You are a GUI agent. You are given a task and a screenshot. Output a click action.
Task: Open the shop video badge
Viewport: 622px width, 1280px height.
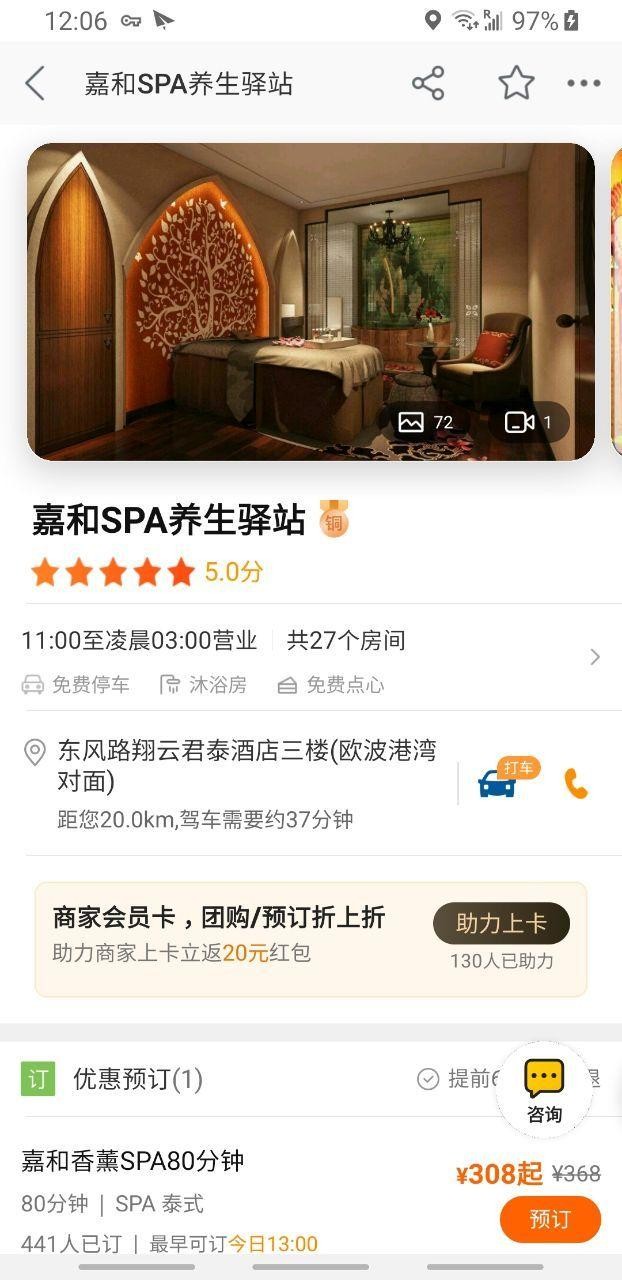pos(529,422)
